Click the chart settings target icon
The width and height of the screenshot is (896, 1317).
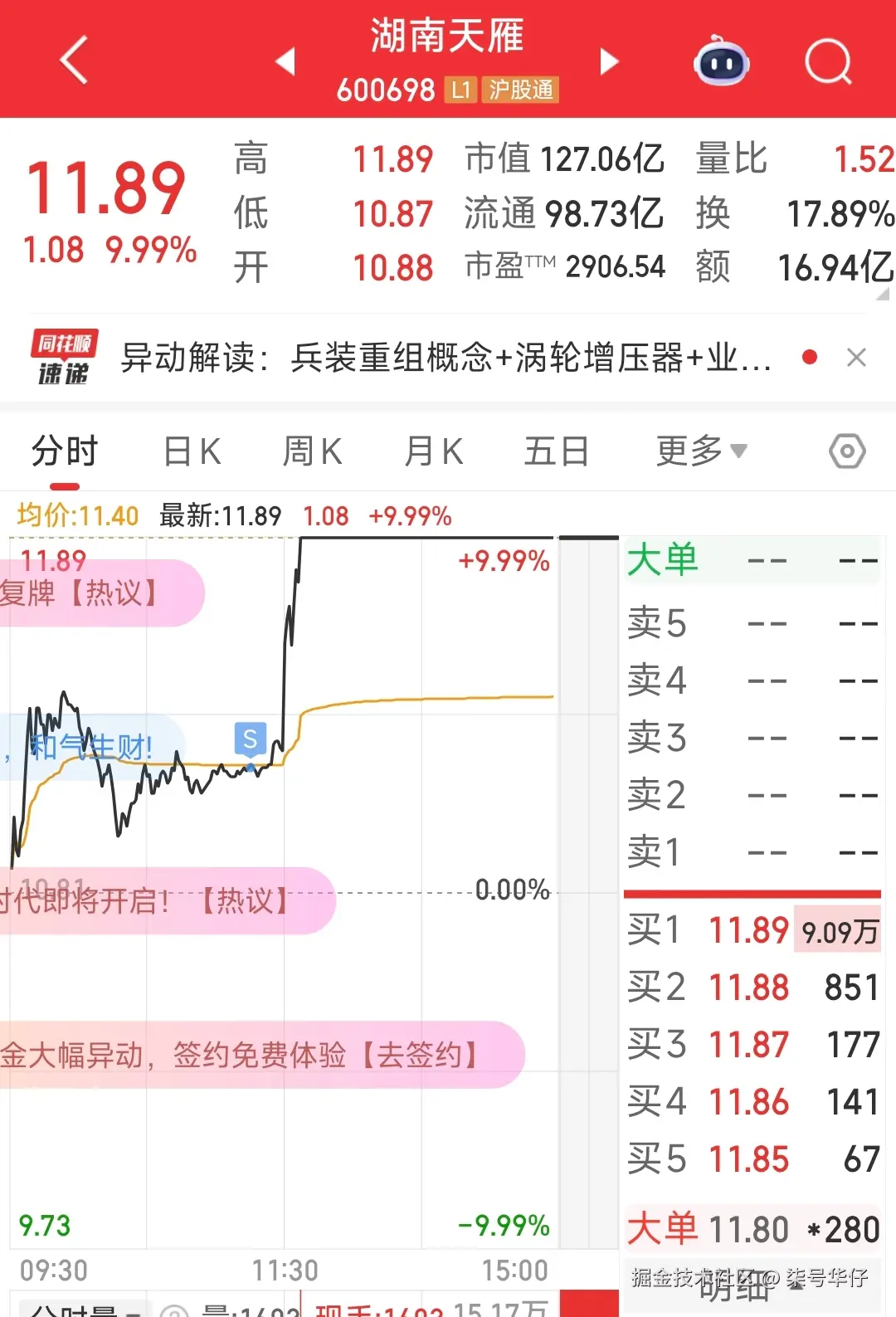pyautogui.click(x=846, y=451)
